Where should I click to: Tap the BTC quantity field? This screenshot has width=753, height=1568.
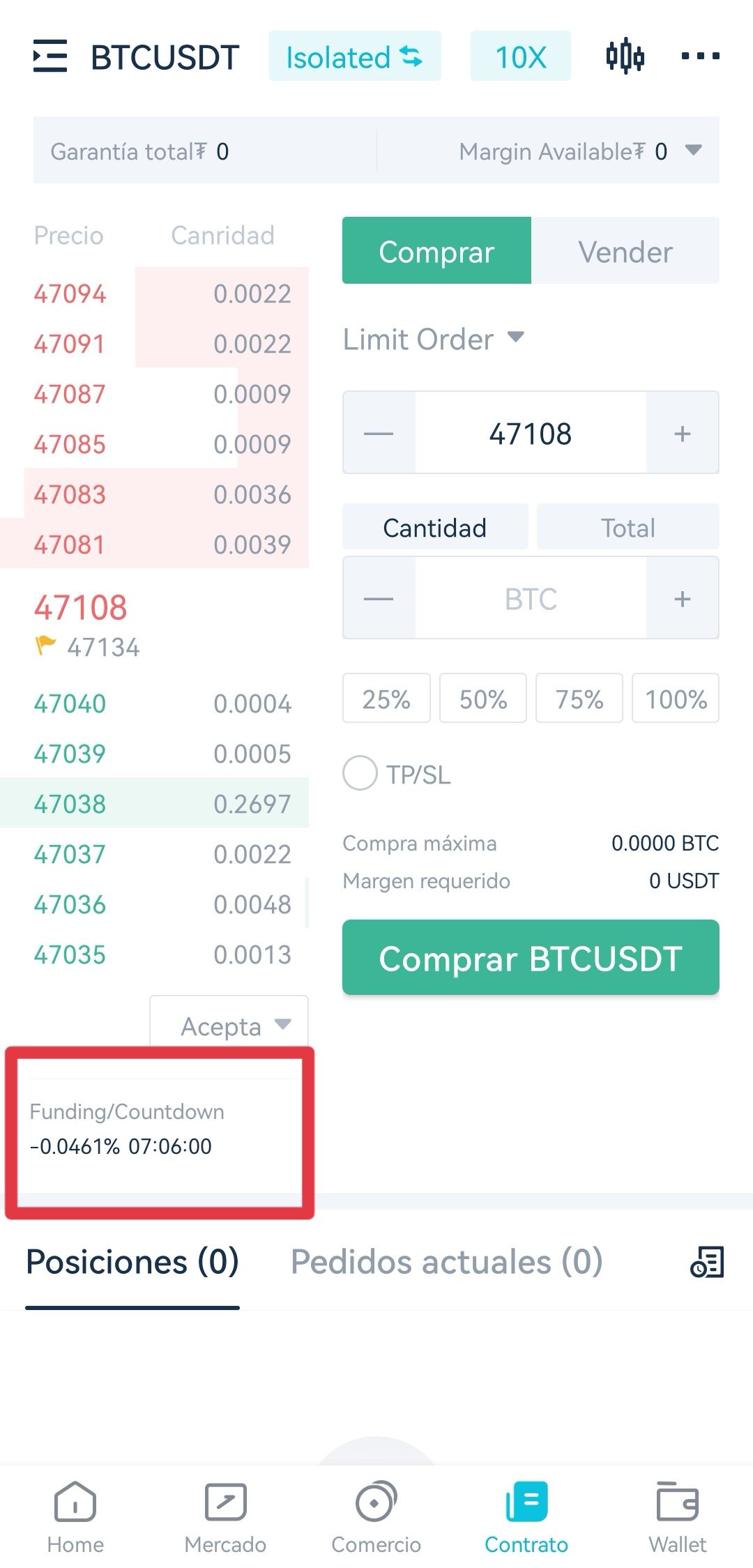[x=531, y=598]
